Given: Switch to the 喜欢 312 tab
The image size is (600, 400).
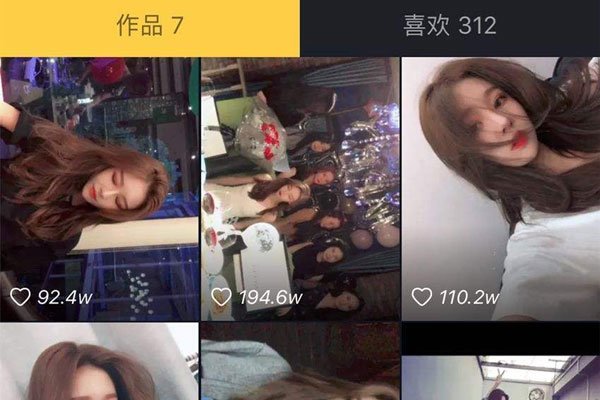Looking at the screenshot, I should pos(450,26).
